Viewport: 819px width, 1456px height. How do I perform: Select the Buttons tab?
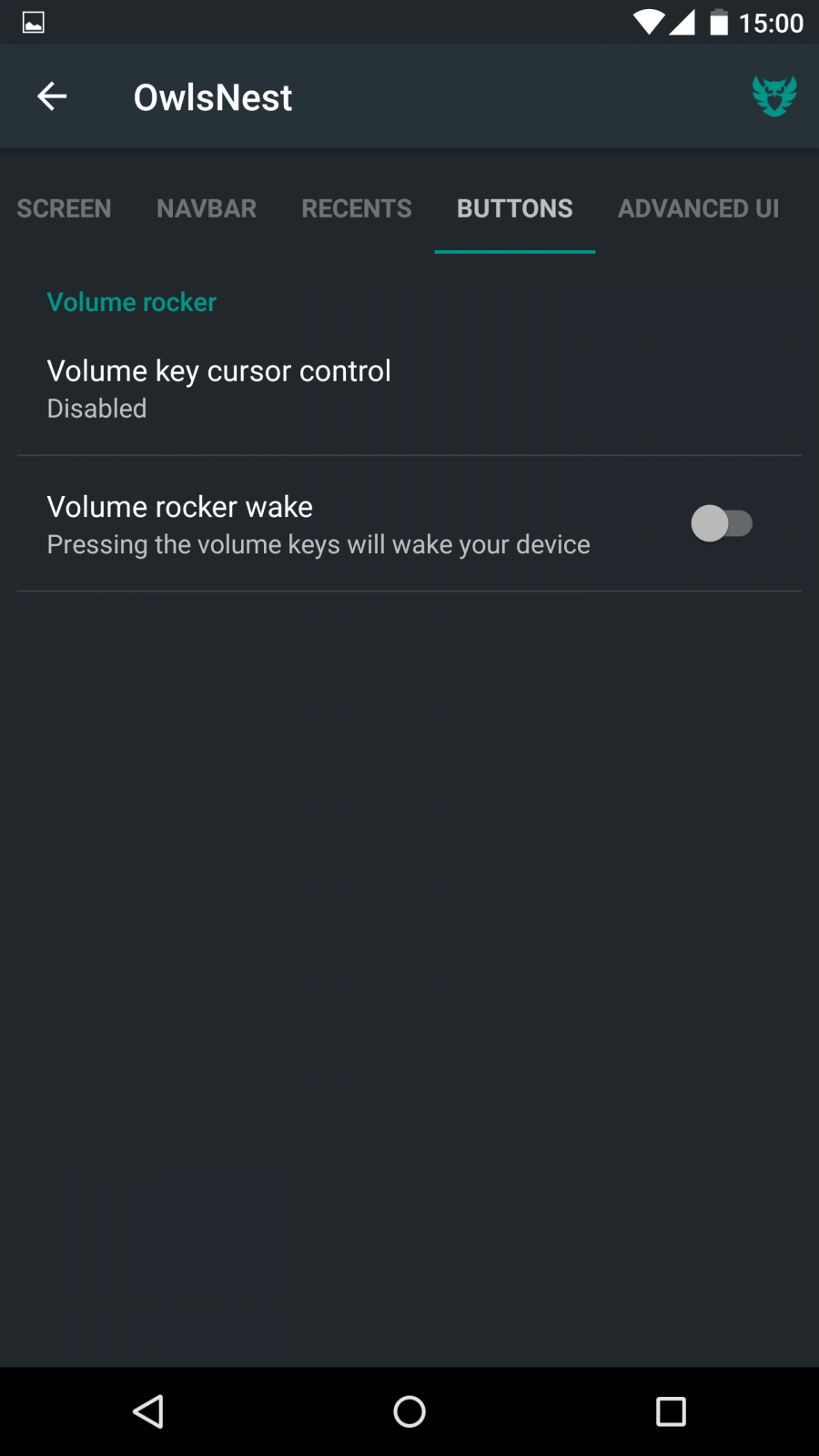515,208
